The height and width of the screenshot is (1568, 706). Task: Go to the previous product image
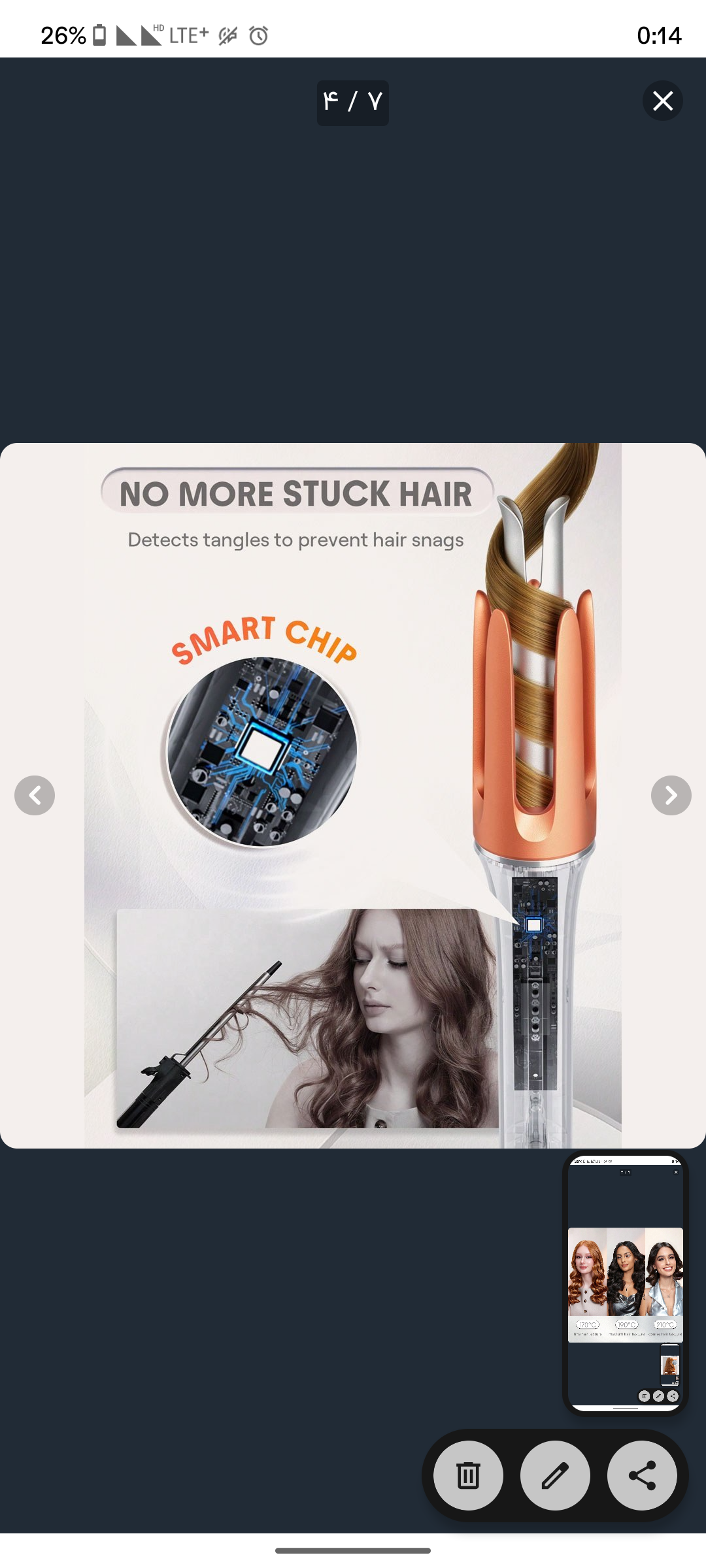[x=35, y=795]
